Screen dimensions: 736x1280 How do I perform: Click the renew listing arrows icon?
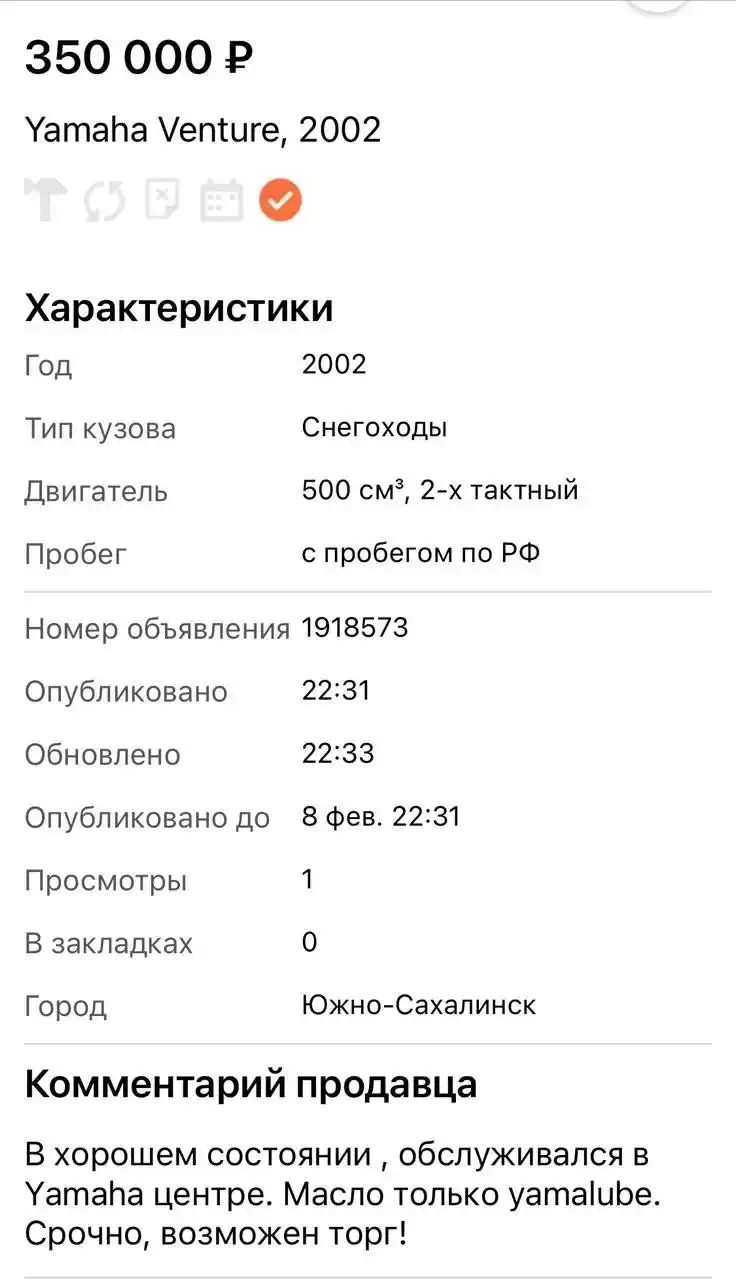click(x=103, y=200)
